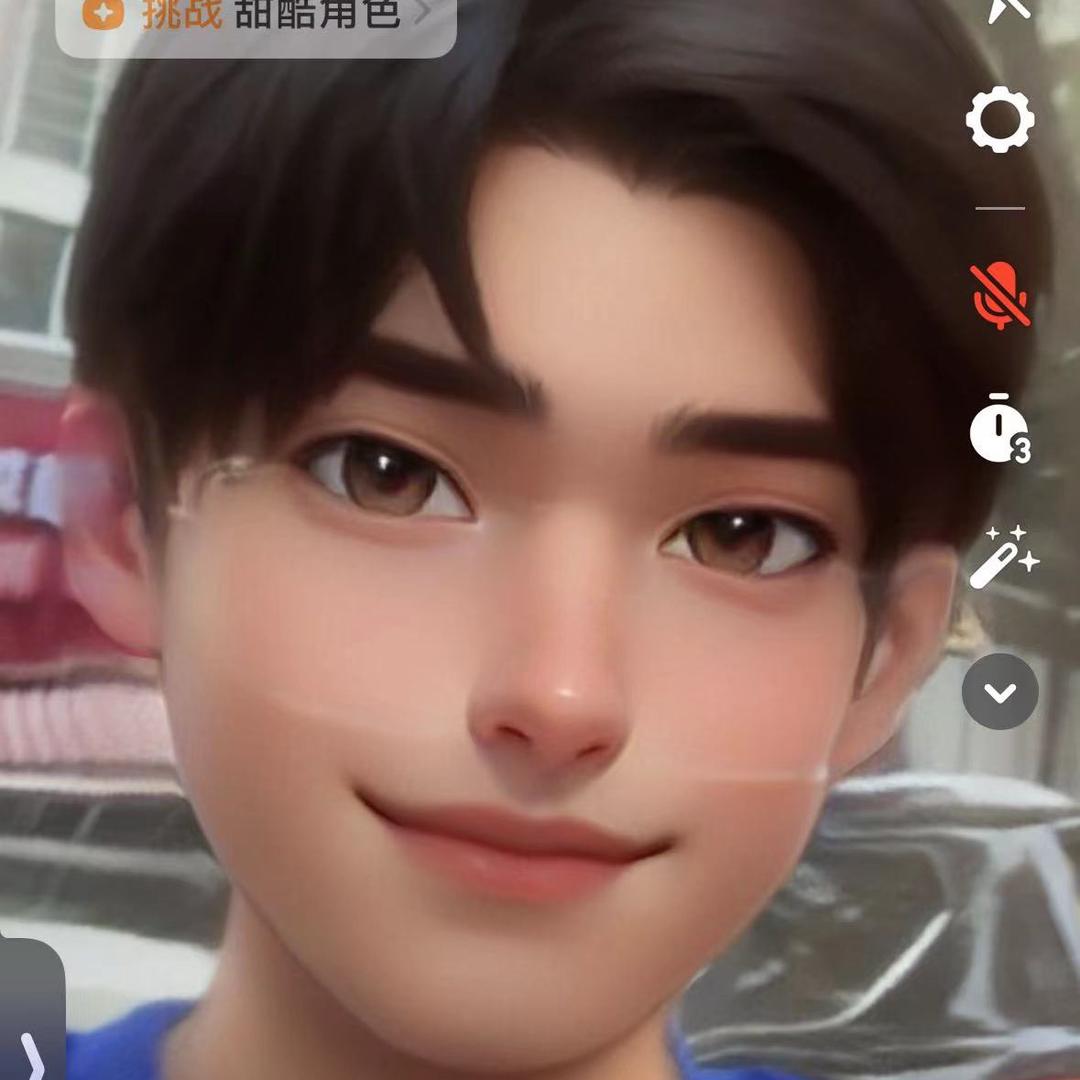1080x1080 pixels.
Task: Unmute the red microphone icon
Action: [1000, 296]
